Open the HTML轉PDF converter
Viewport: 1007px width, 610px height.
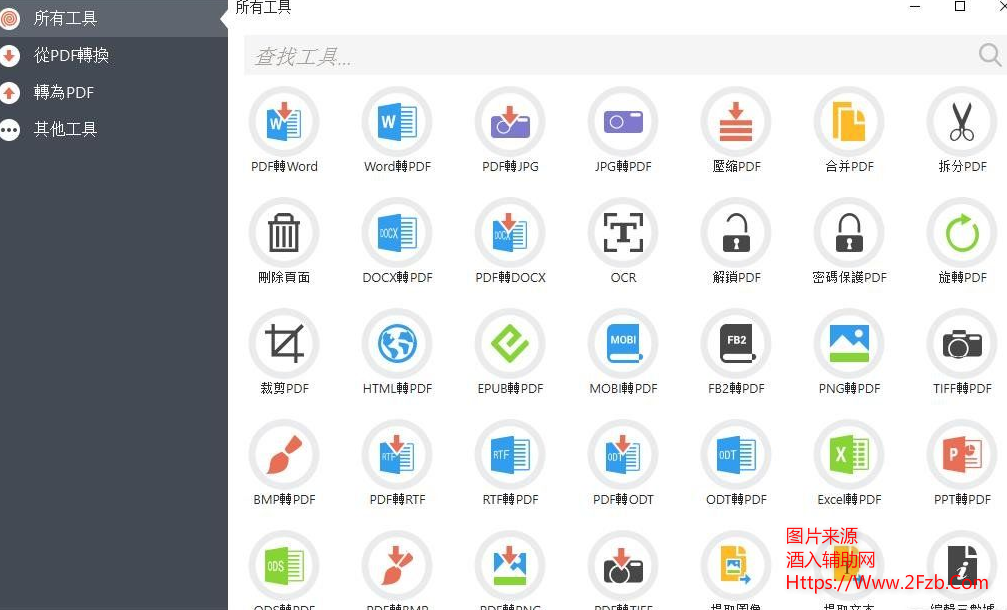pos(397,345)
